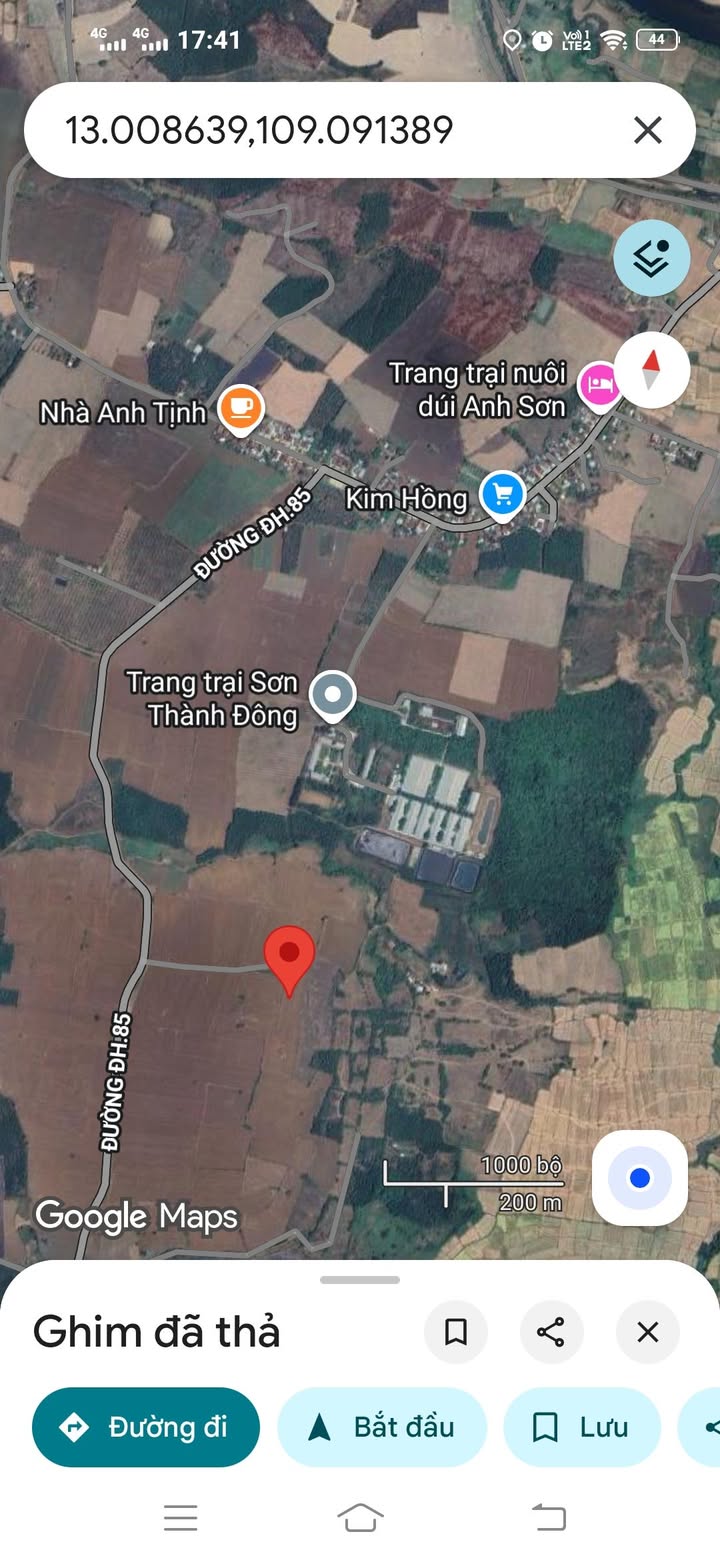Screen dimensions: 720x1560
Task: Select Trang trại Sơn Thành Đông place marker
Action: [333, 696]
